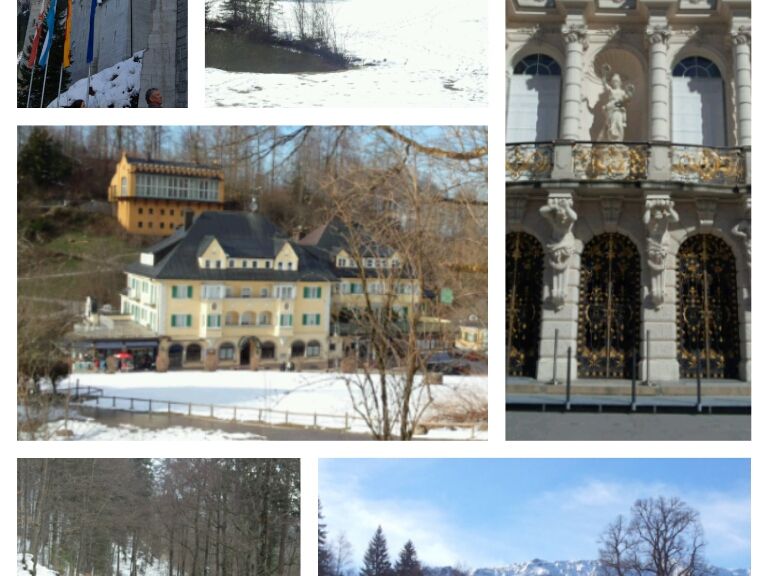Viewport: 768px width, 576px height.
Task: View the palace facade with golden gates
Action: [627, 220]
